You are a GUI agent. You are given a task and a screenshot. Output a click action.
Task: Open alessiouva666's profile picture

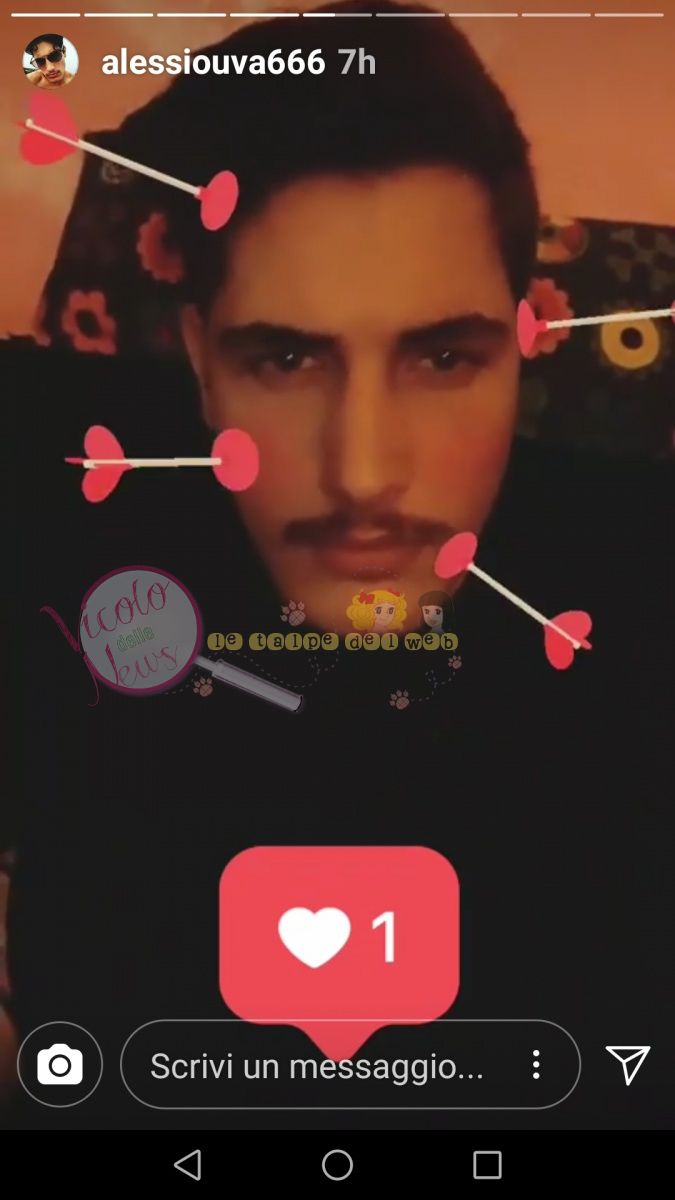(50, 62)
